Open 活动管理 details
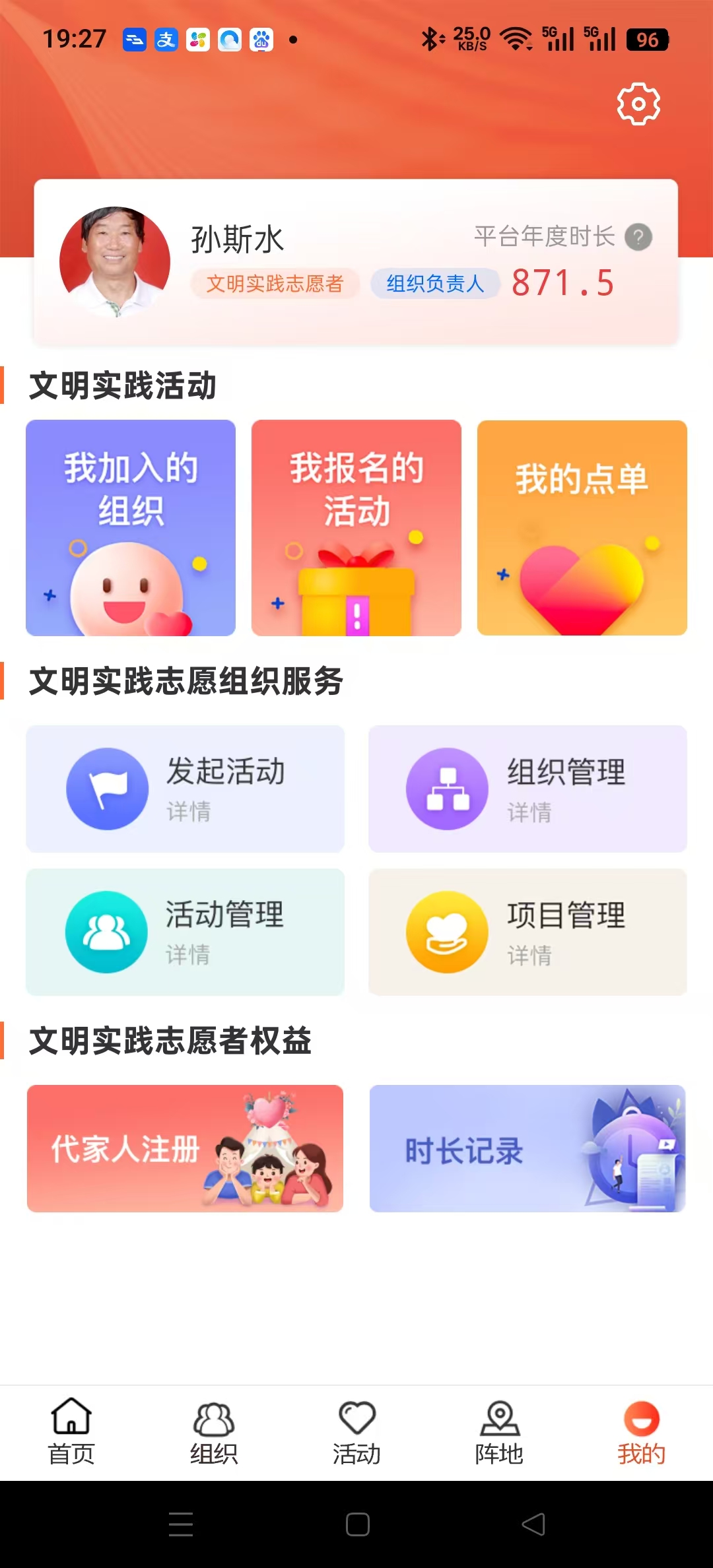Screen dimensions: 713x1568 pos(186,932)
